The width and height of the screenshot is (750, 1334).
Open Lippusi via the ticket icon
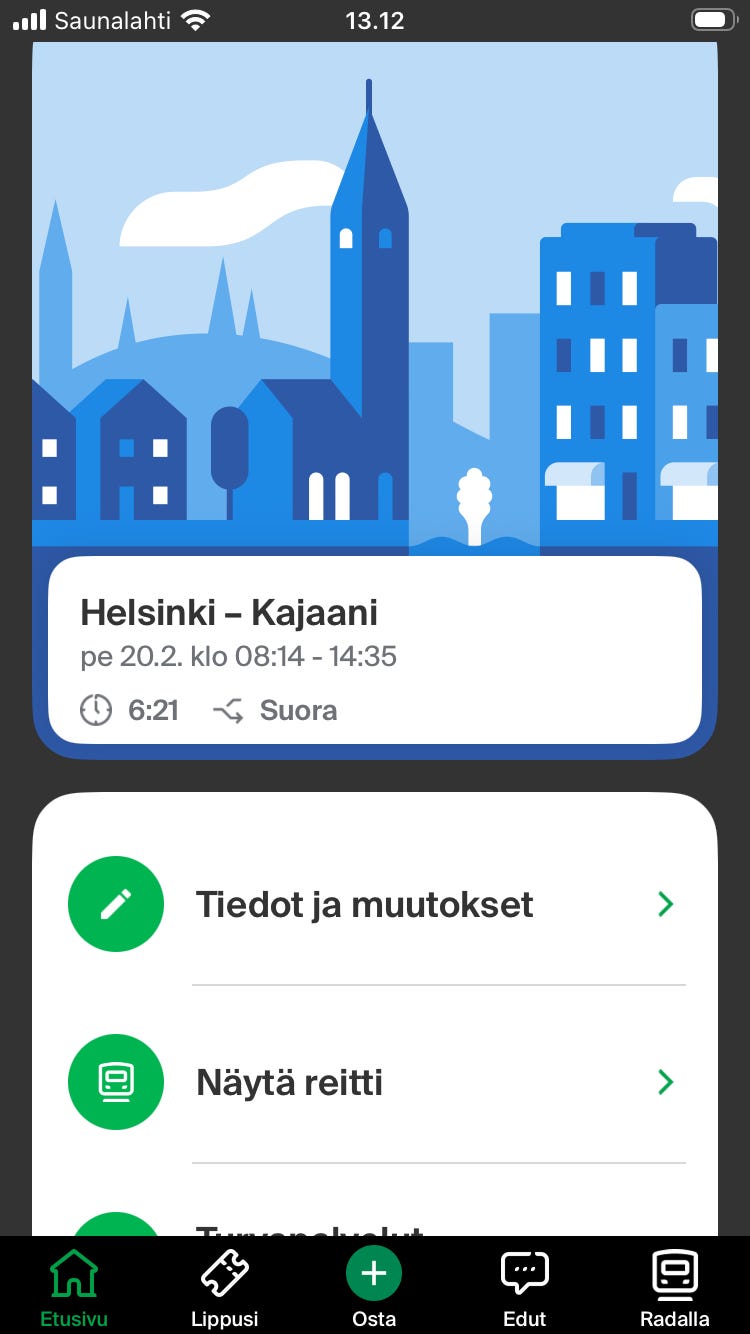[x=224, y=1272]
